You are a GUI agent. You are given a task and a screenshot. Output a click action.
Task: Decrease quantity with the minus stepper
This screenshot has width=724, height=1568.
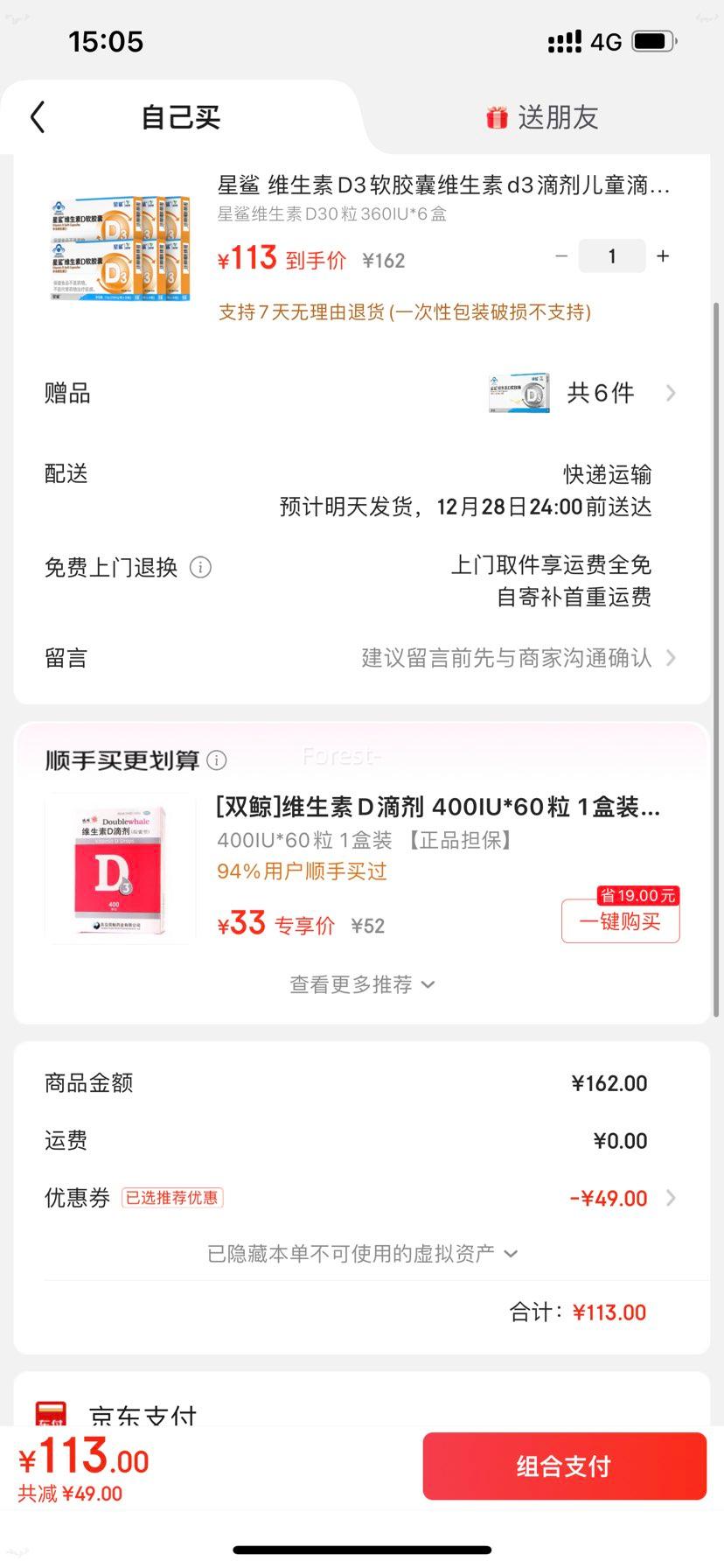click(560, 255)
